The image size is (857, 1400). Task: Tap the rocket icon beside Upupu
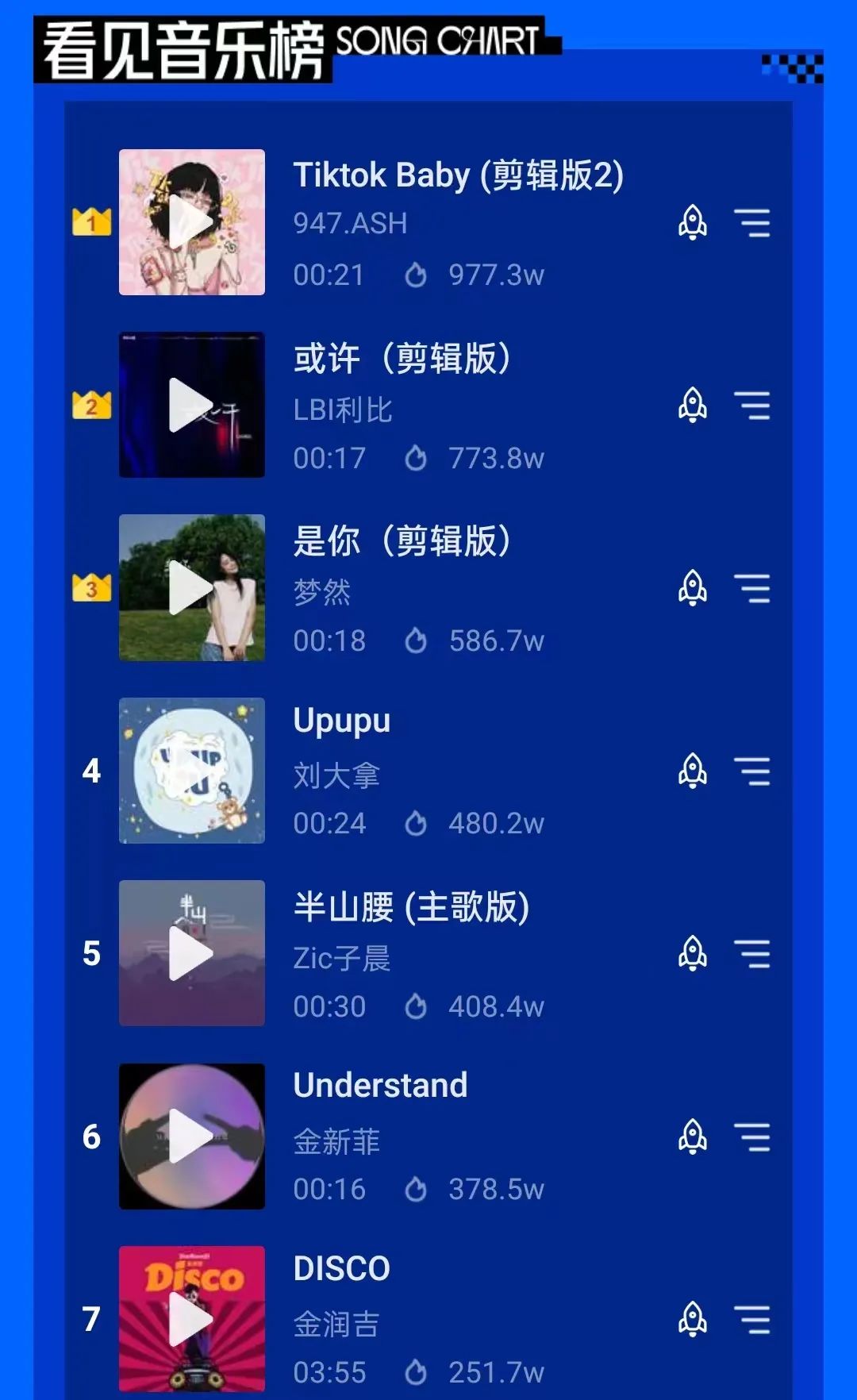[x=693, y=771]
